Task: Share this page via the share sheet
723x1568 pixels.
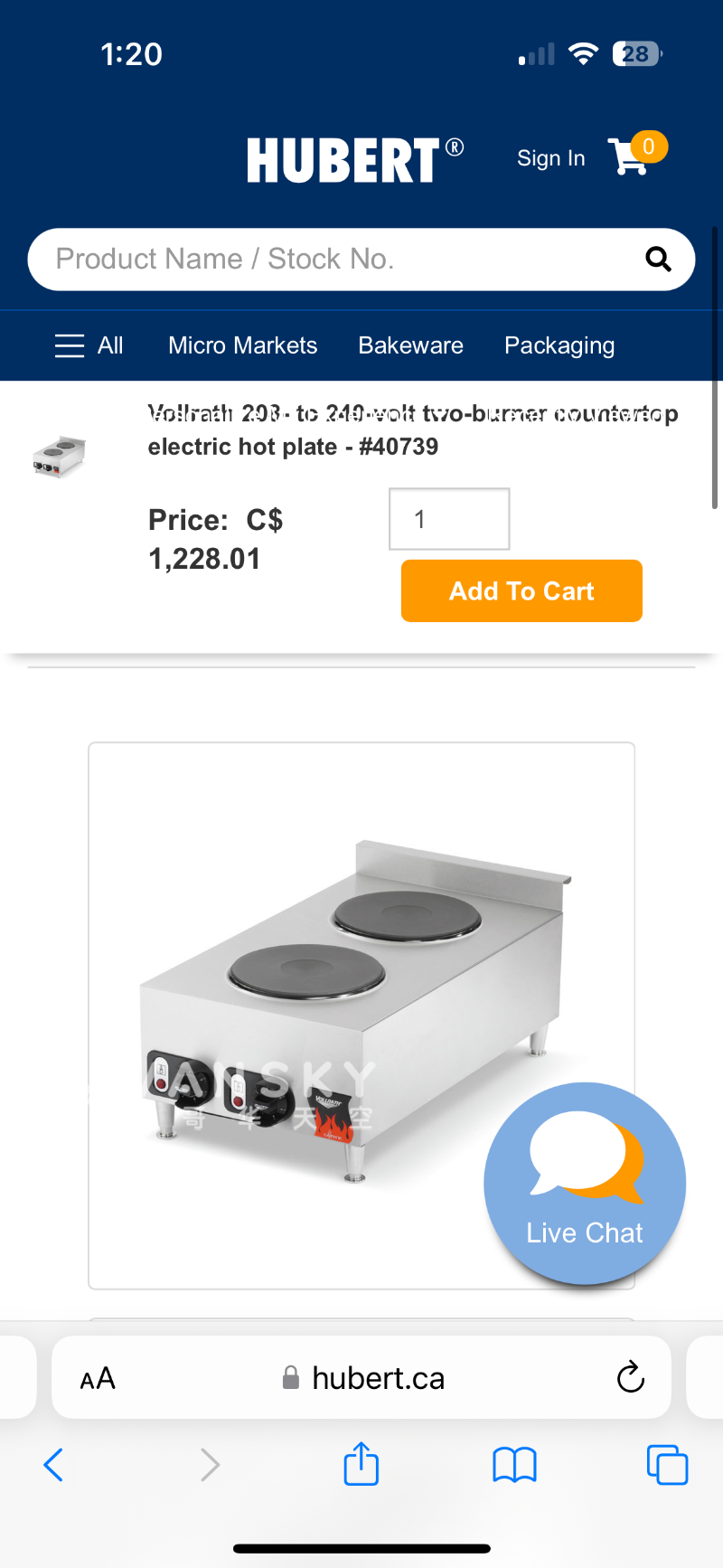Action: (x=361, y=1464)
